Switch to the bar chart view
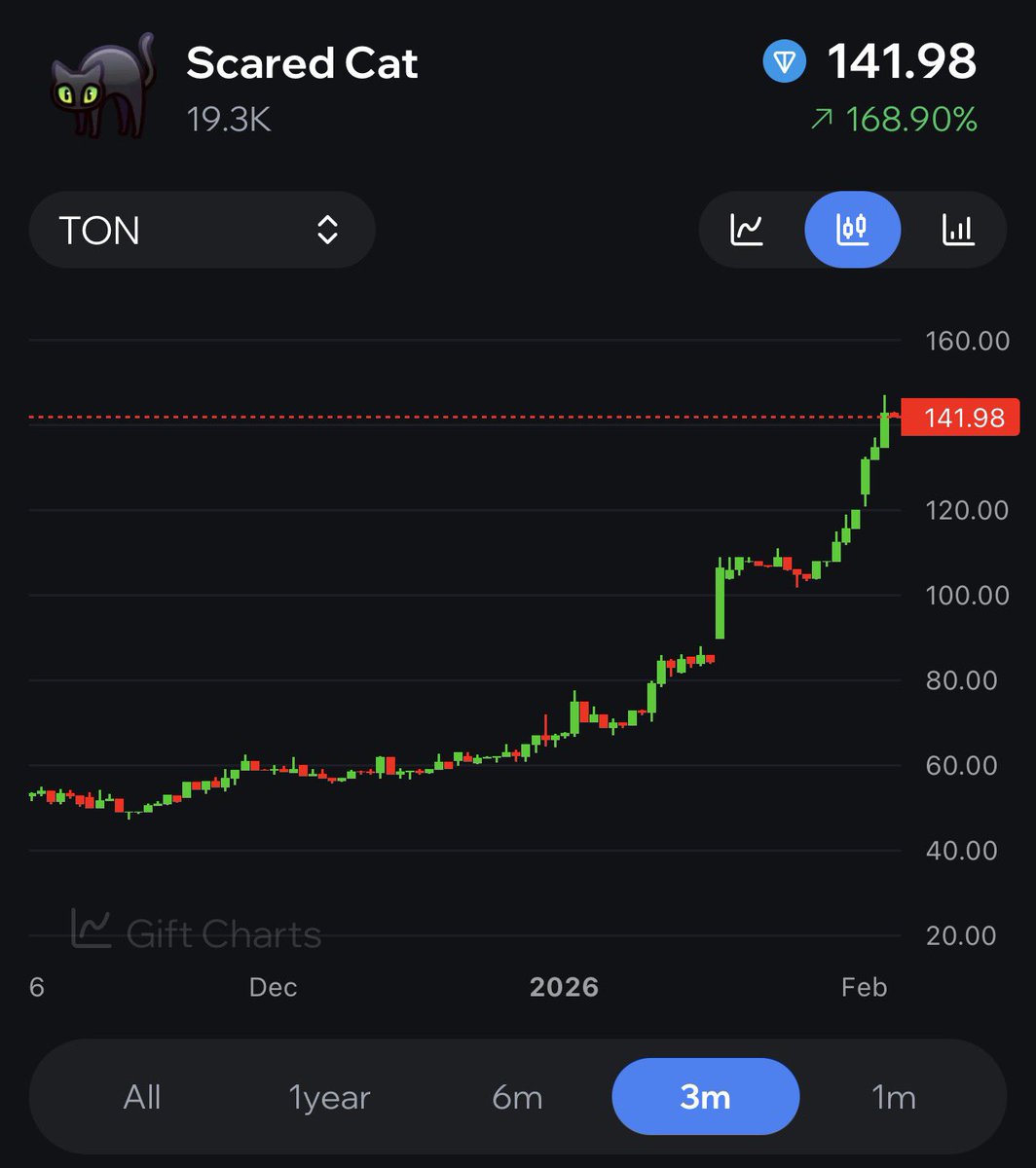 [958, 230]
